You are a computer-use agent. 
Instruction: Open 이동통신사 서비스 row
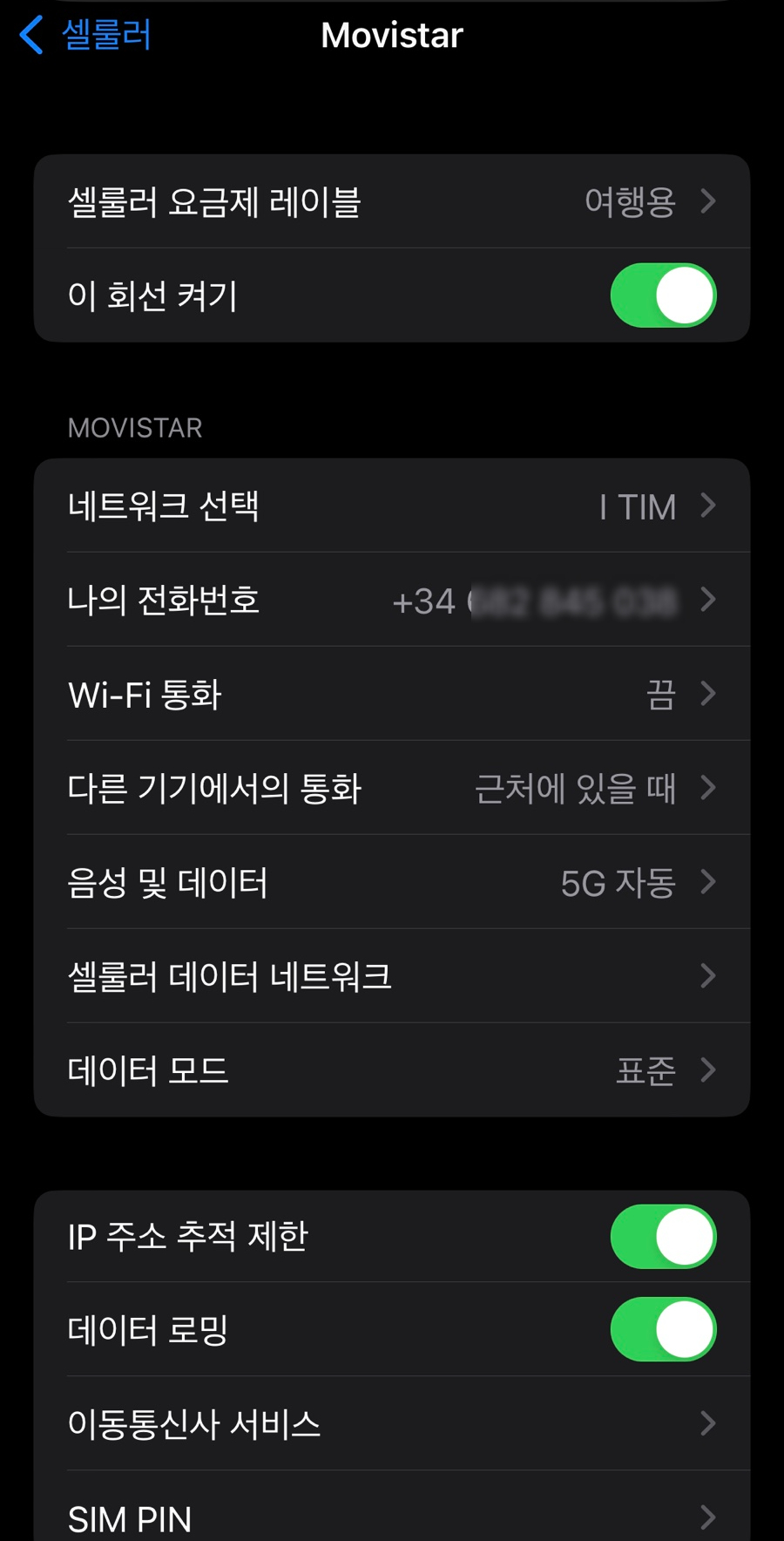(x=391, y=1424)
